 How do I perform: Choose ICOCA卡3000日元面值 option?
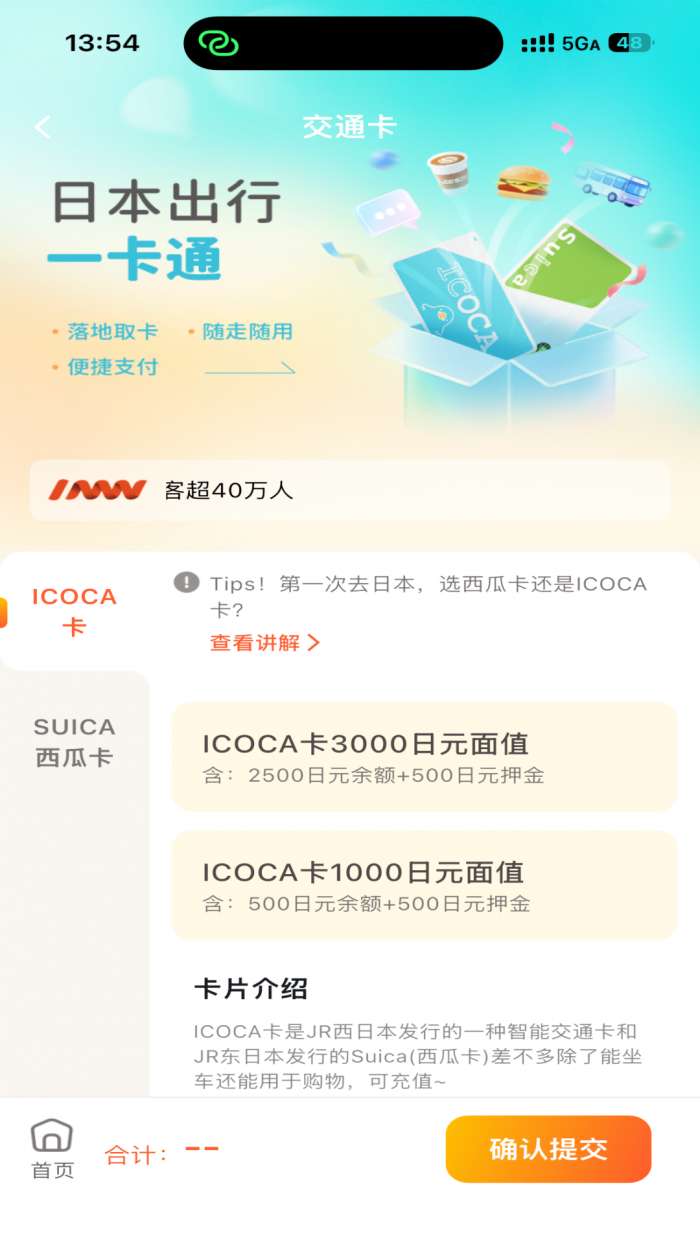[424, 757]
